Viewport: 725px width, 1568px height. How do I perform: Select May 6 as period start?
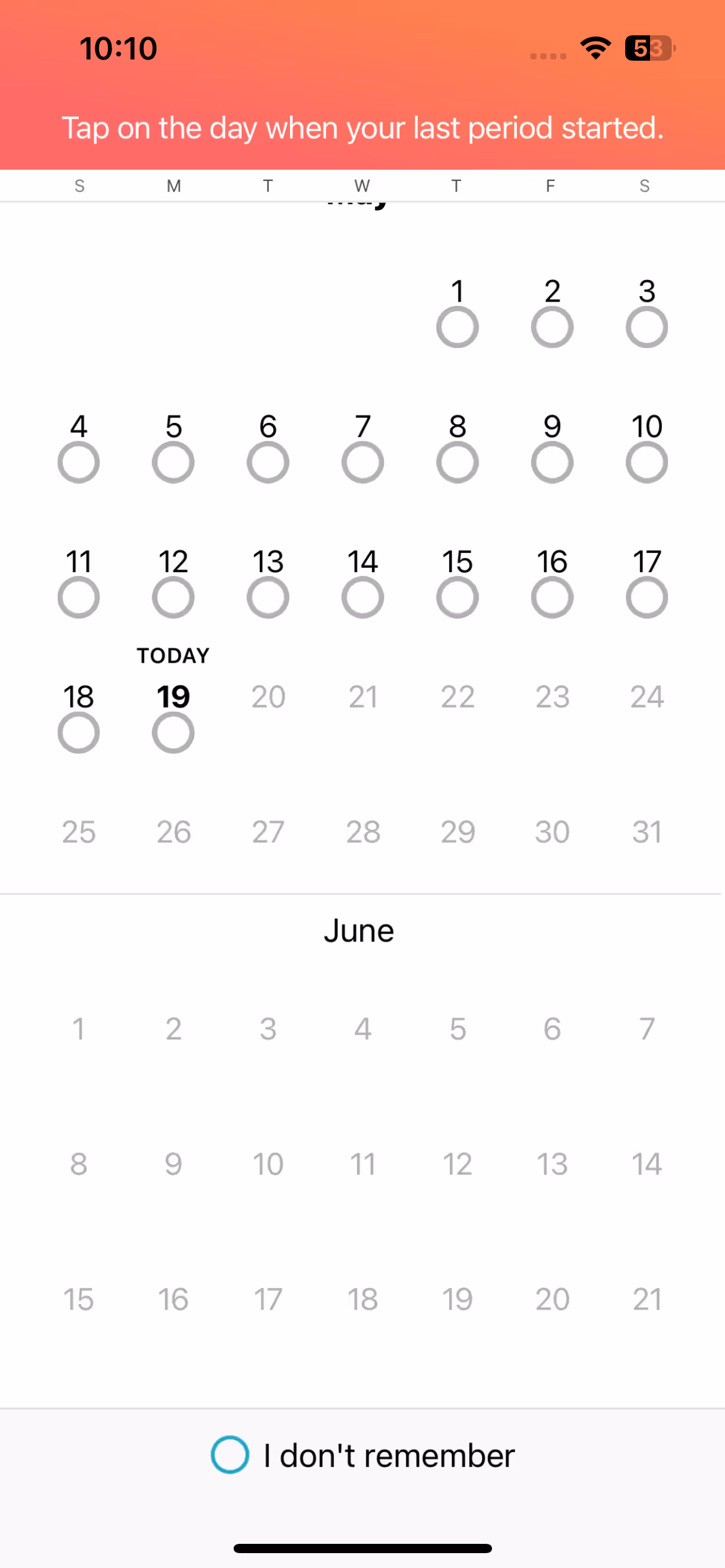(x=268, y=462)
